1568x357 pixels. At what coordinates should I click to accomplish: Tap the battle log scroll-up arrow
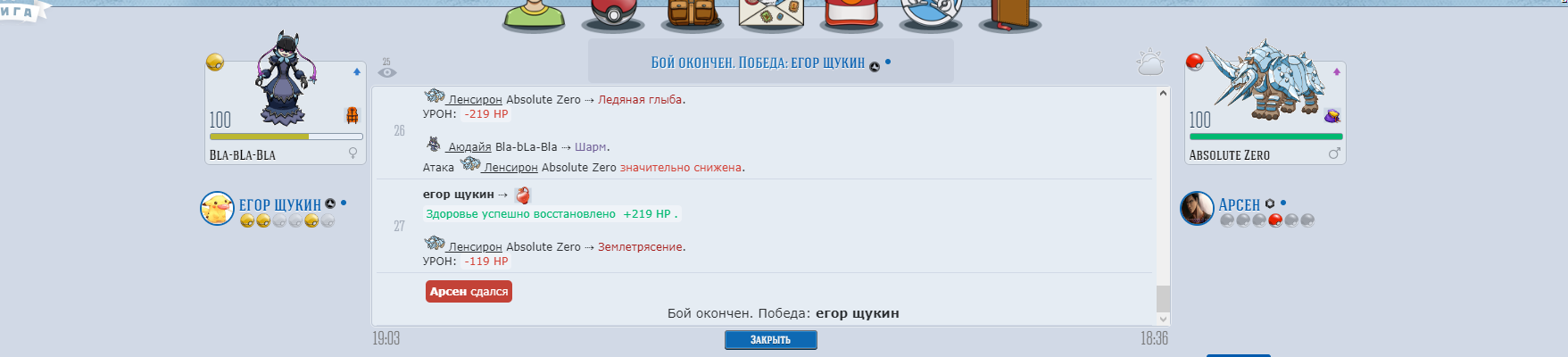pos(1163,93)
